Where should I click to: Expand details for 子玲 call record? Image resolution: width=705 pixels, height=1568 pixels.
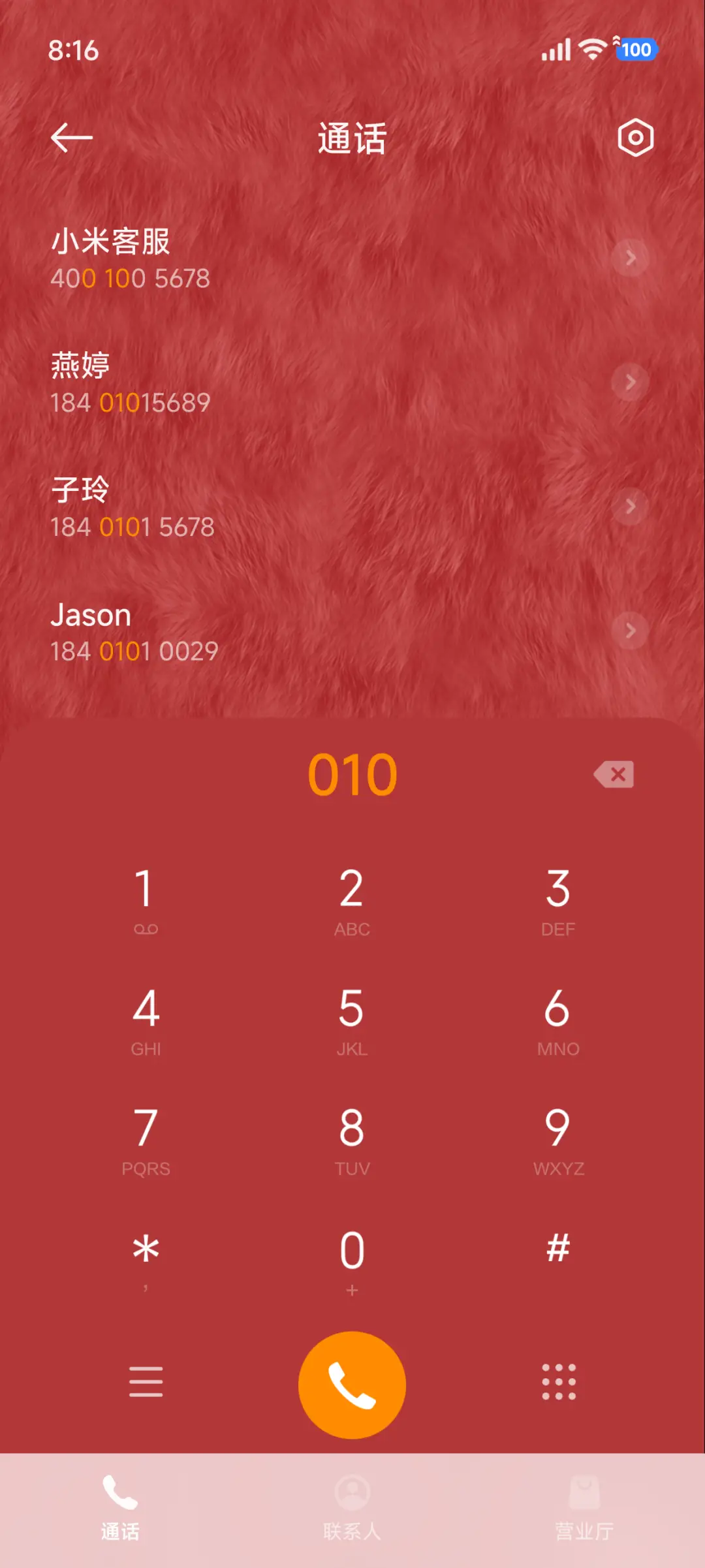629,506
